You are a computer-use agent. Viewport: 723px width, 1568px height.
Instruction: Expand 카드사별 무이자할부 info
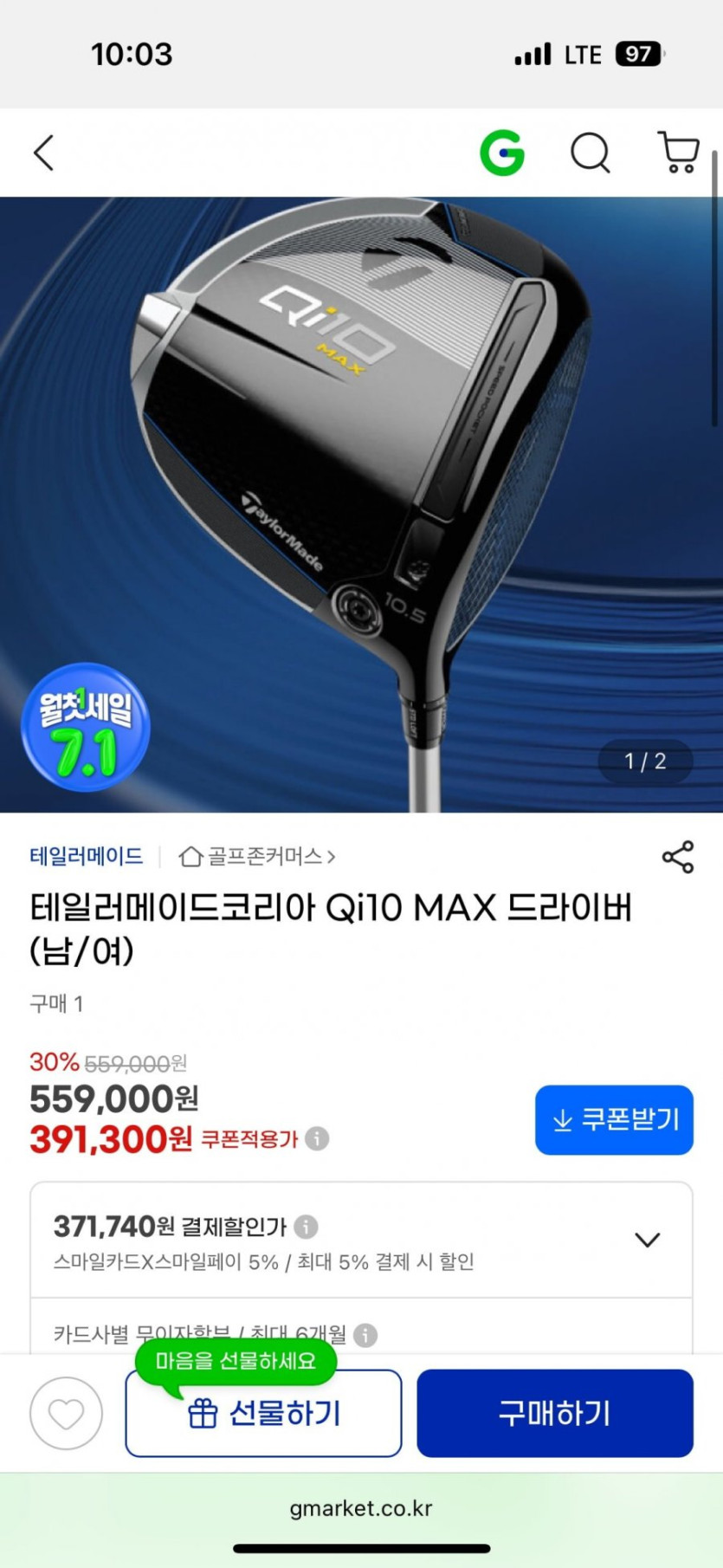[365, 1336]
